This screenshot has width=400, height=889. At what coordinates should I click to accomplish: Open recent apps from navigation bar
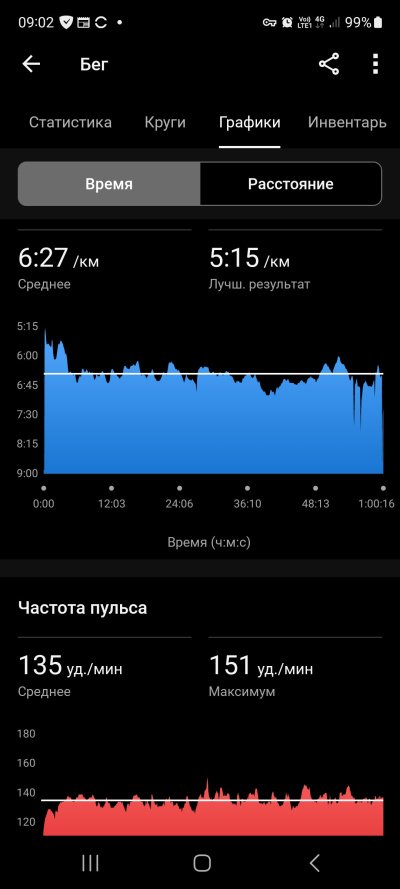(90, 863)
